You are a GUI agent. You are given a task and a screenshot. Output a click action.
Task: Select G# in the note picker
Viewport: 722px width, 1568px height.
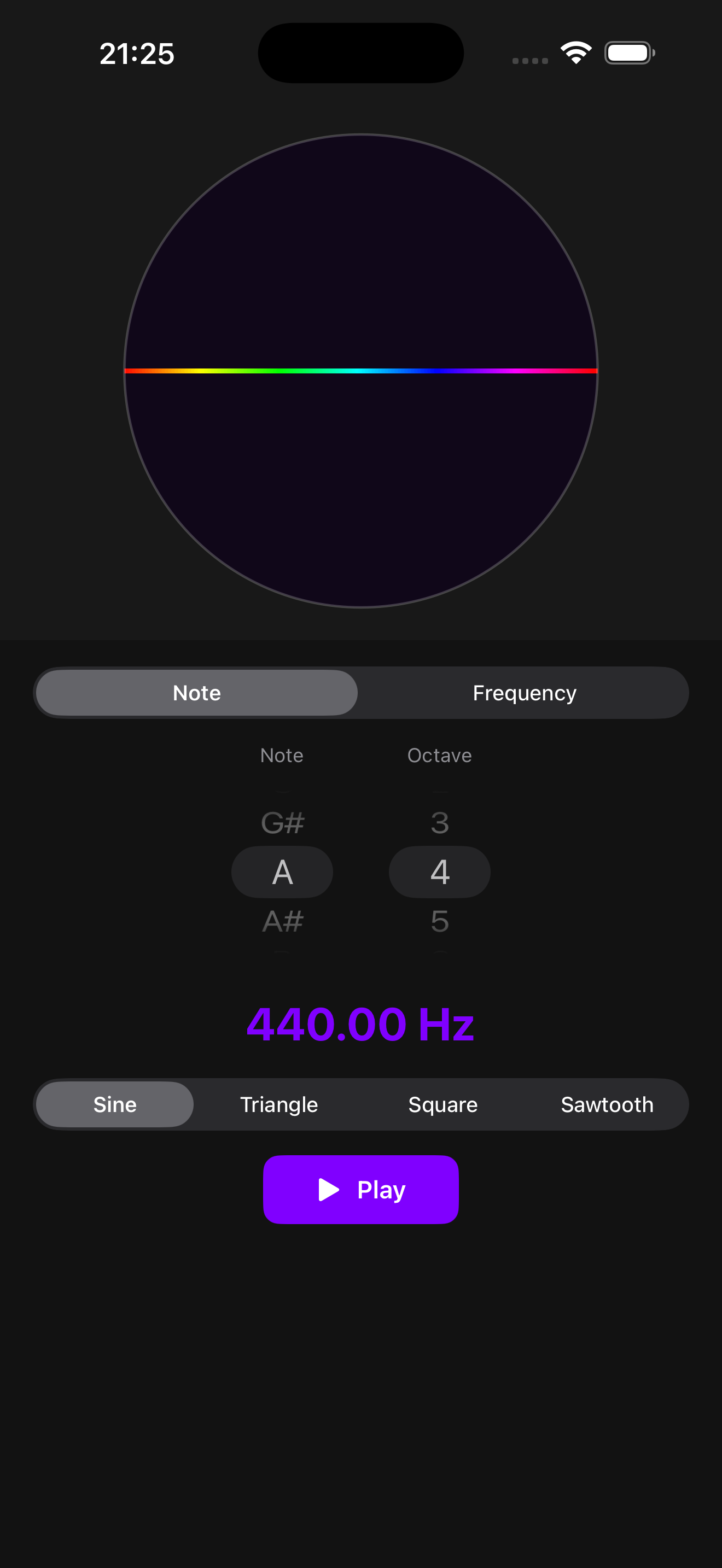(x=281, y=822)
